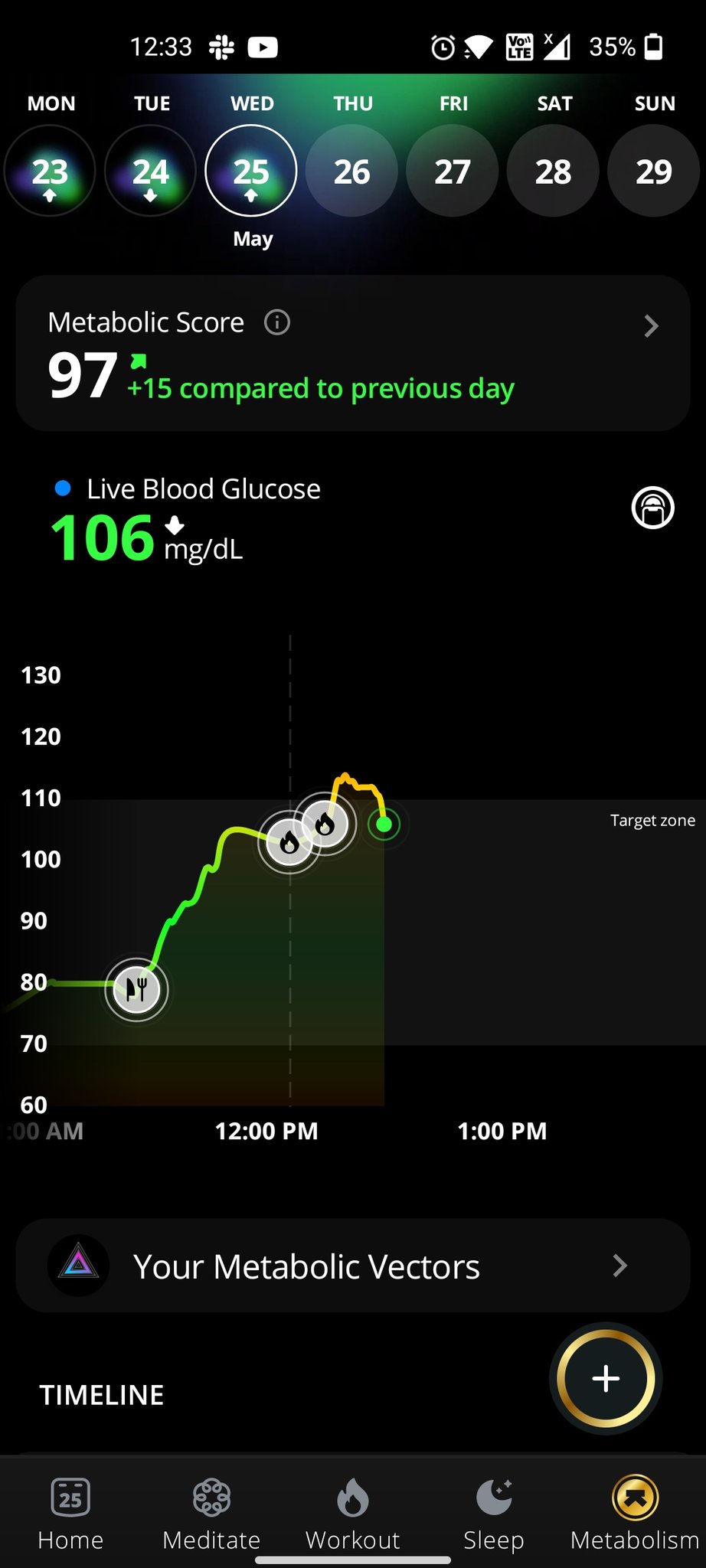This screenshot has width=706, height=1568.
Task: Select Monday 23 in the week strip
Action: (50, 171)
